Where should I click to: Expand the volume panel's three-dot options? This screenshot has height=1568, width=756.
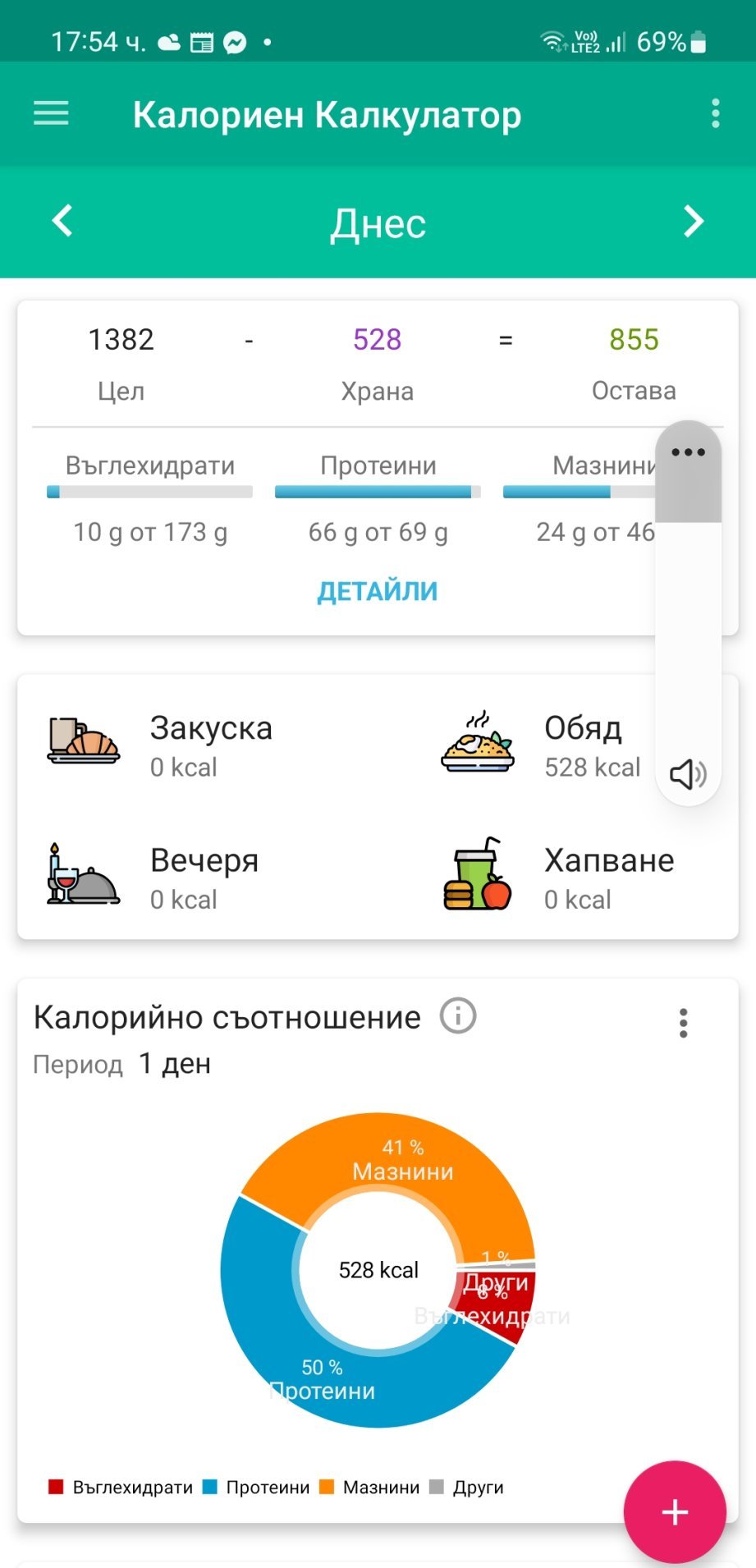click(x=688, y=452)
